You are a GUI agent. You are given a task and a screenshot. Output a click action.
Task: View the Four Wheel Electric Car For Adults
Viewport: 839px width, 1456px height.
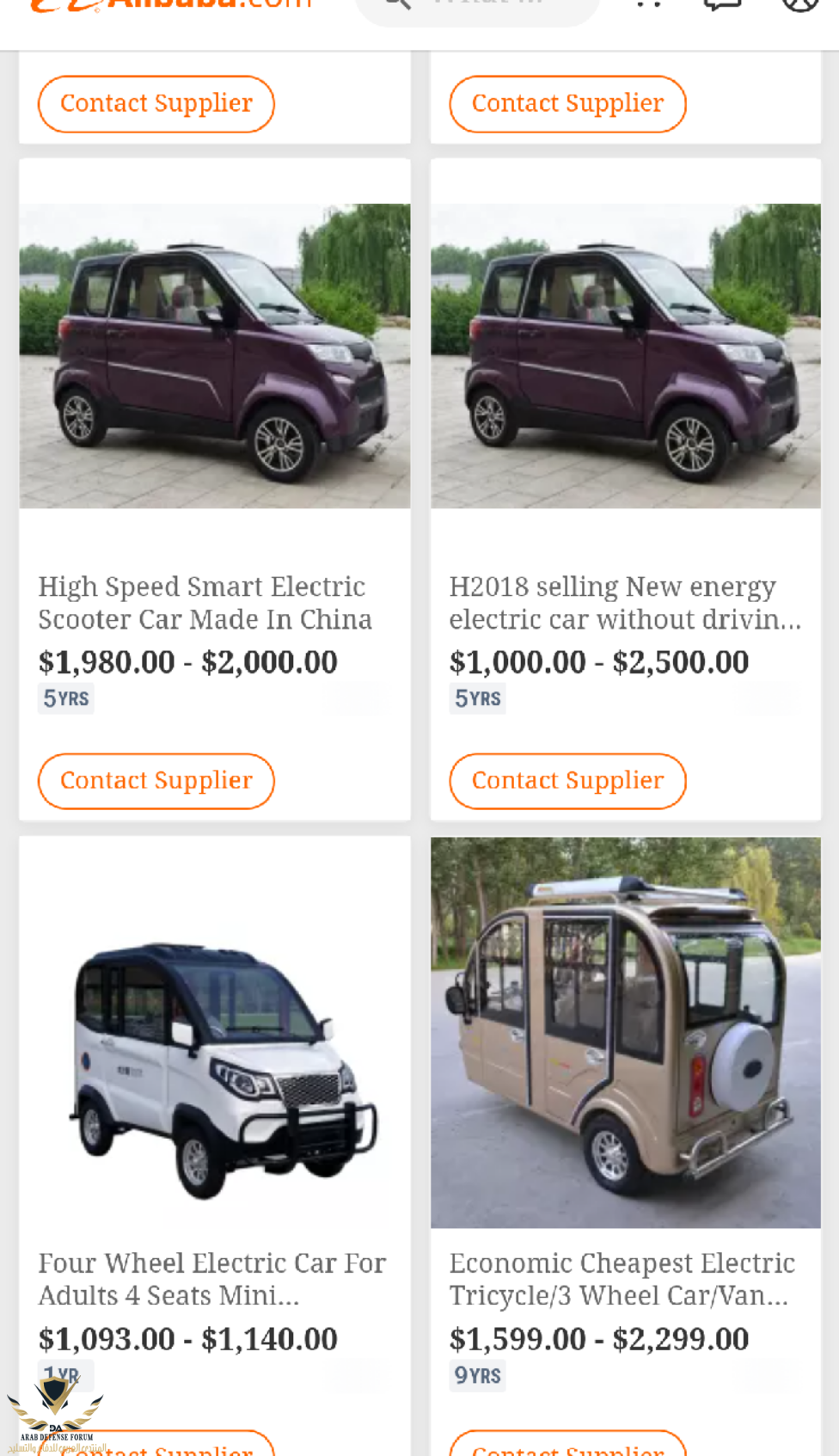pyautogui.click(x=212, y=1278)
